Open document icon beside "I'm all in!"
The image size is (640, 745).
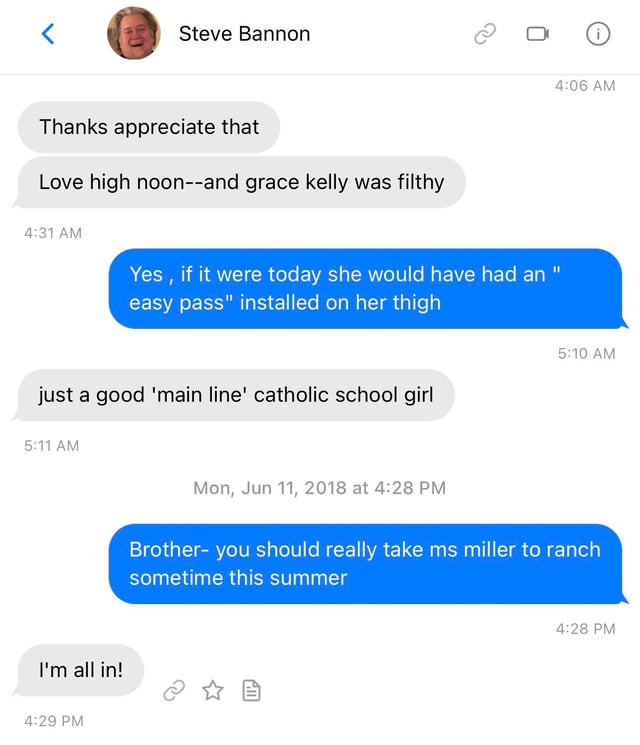(x=251, y=690)
